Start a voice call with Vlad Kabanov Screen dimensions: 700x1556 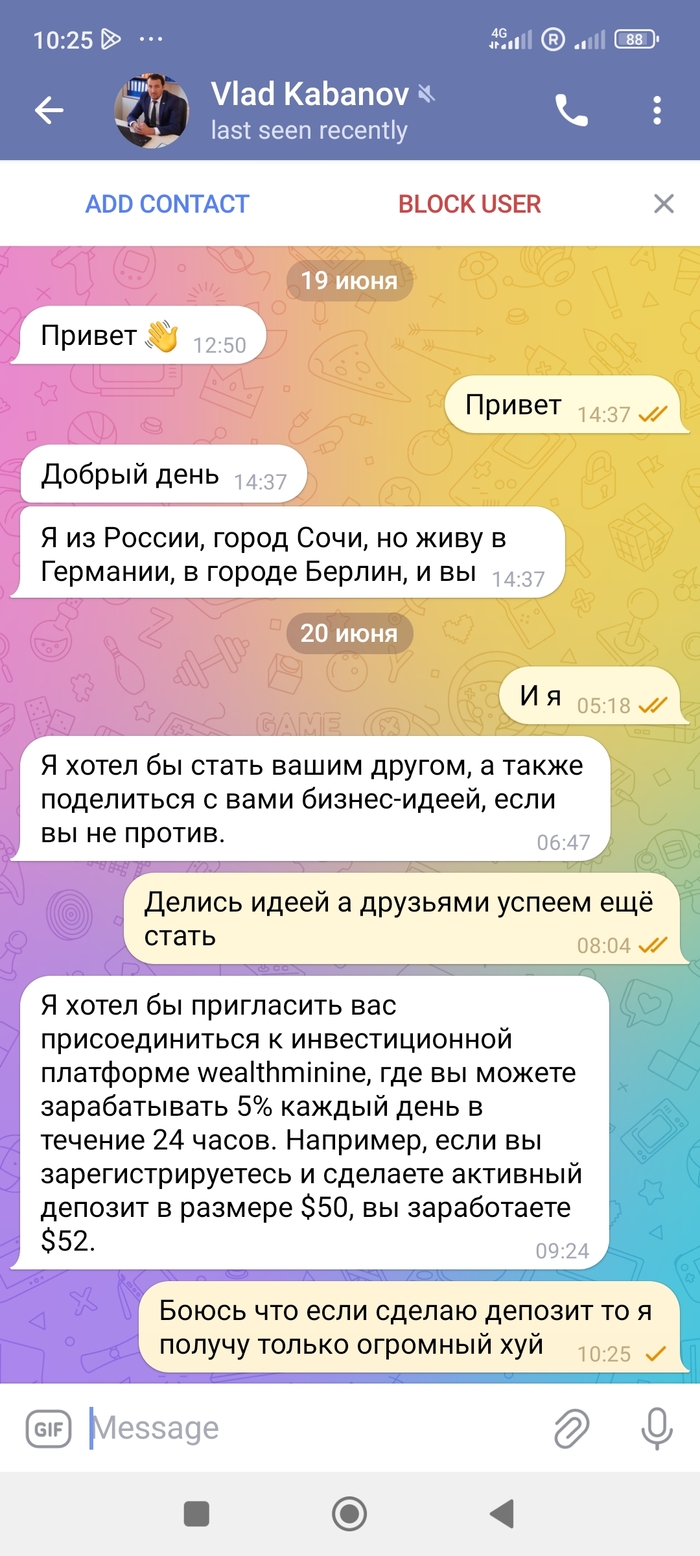tap(571, 110)
